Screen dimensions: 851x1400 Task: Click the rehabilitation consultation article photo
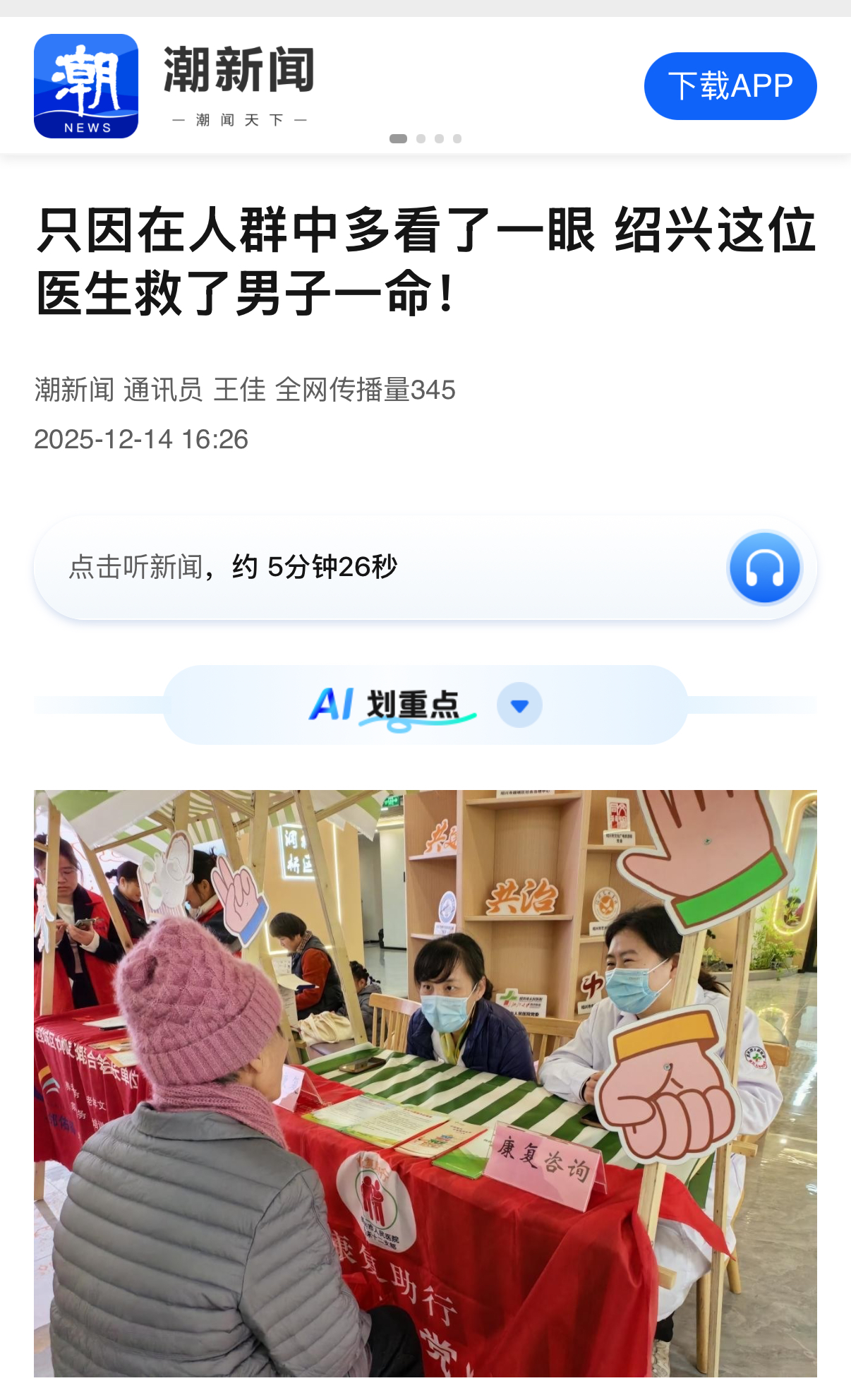[425, 1094]
